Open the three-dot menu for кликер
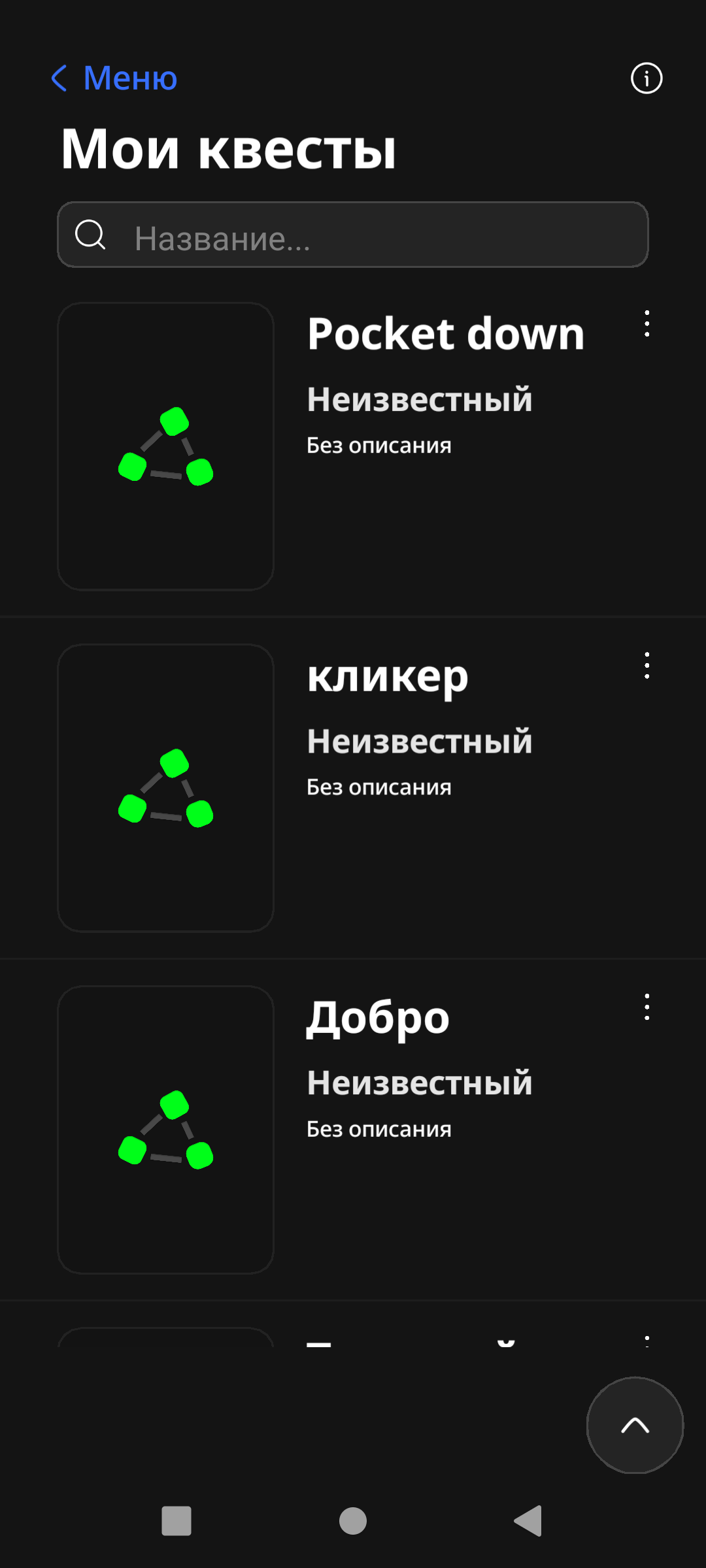 click(647, 665)
